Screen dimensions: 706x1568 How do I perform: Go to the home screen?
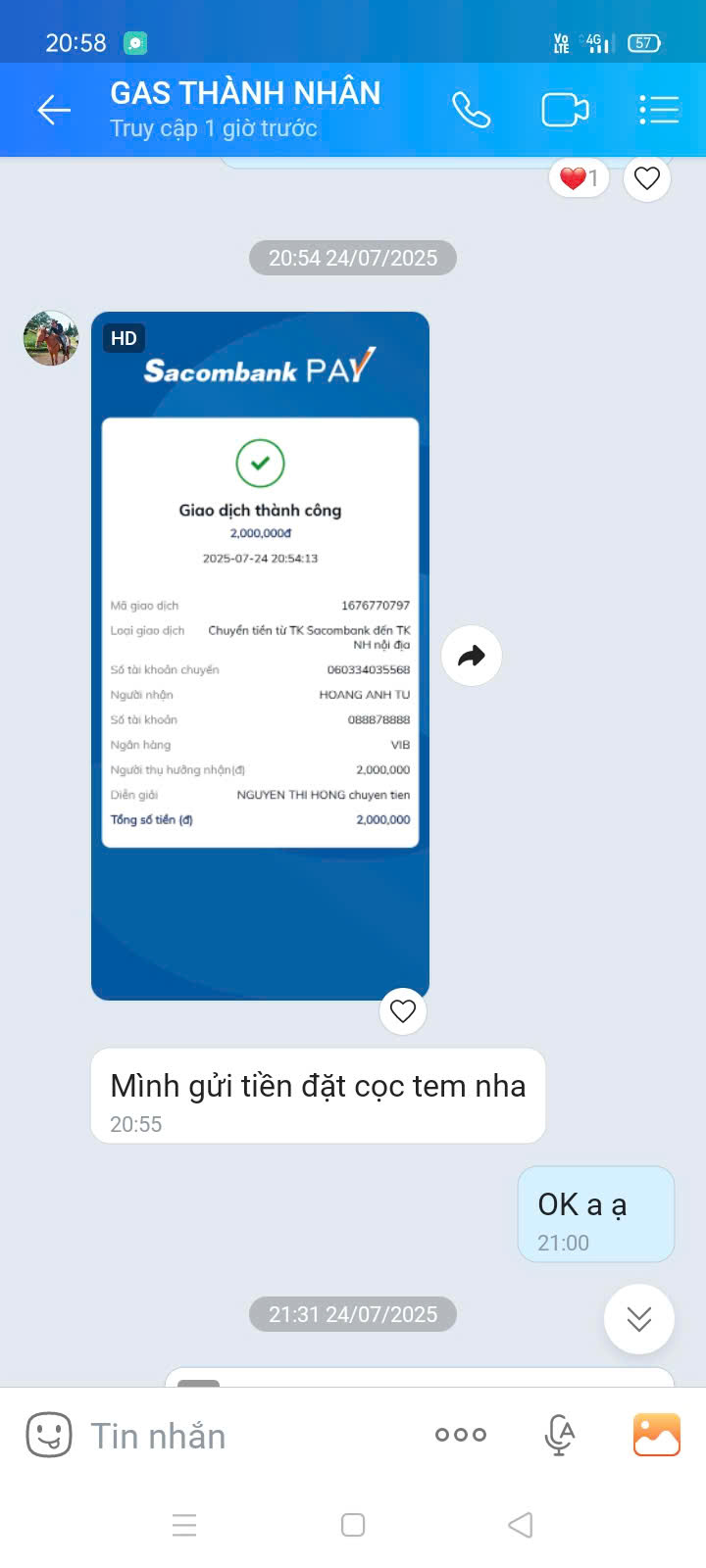click(x=353, y=1525)
